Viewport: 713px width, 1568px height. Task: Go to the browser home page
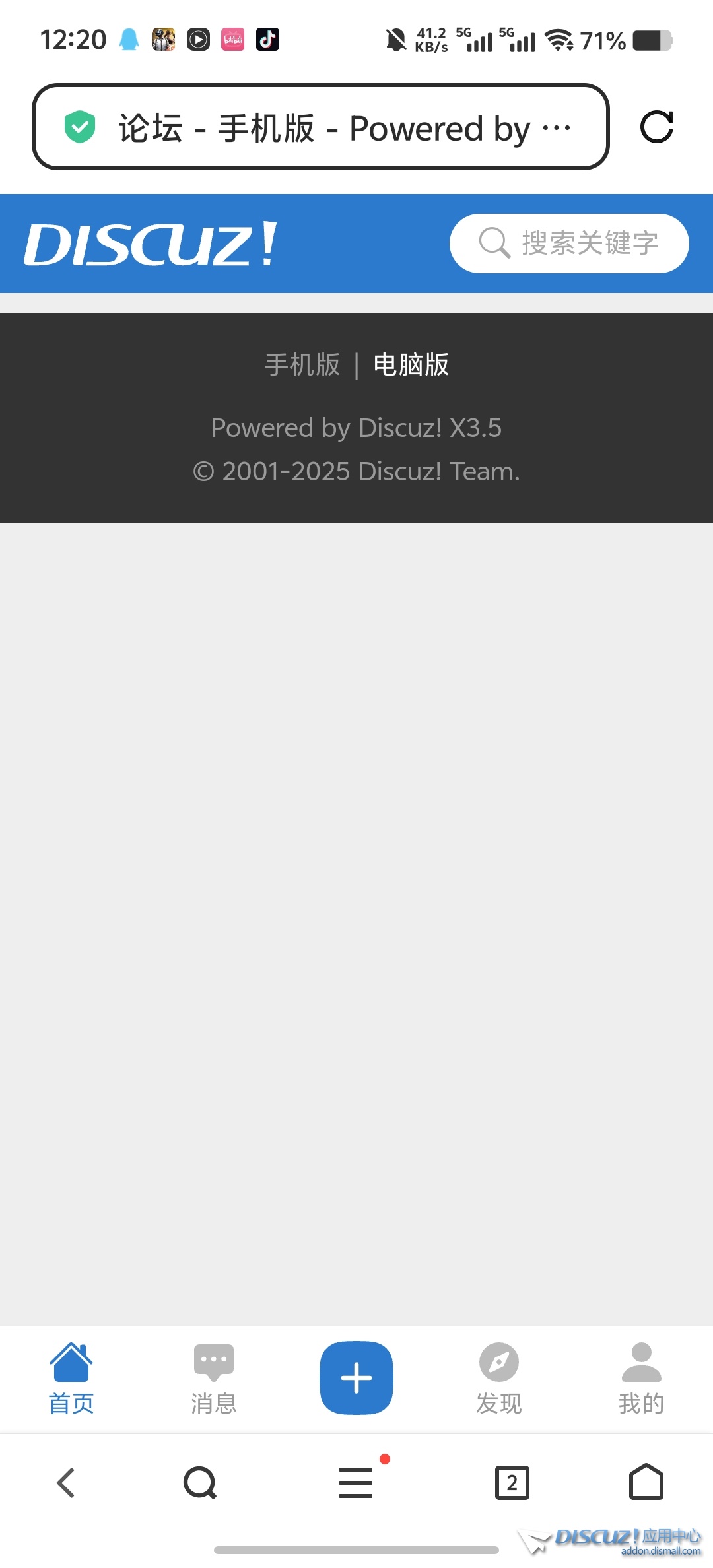click(x=646, y=1483)
